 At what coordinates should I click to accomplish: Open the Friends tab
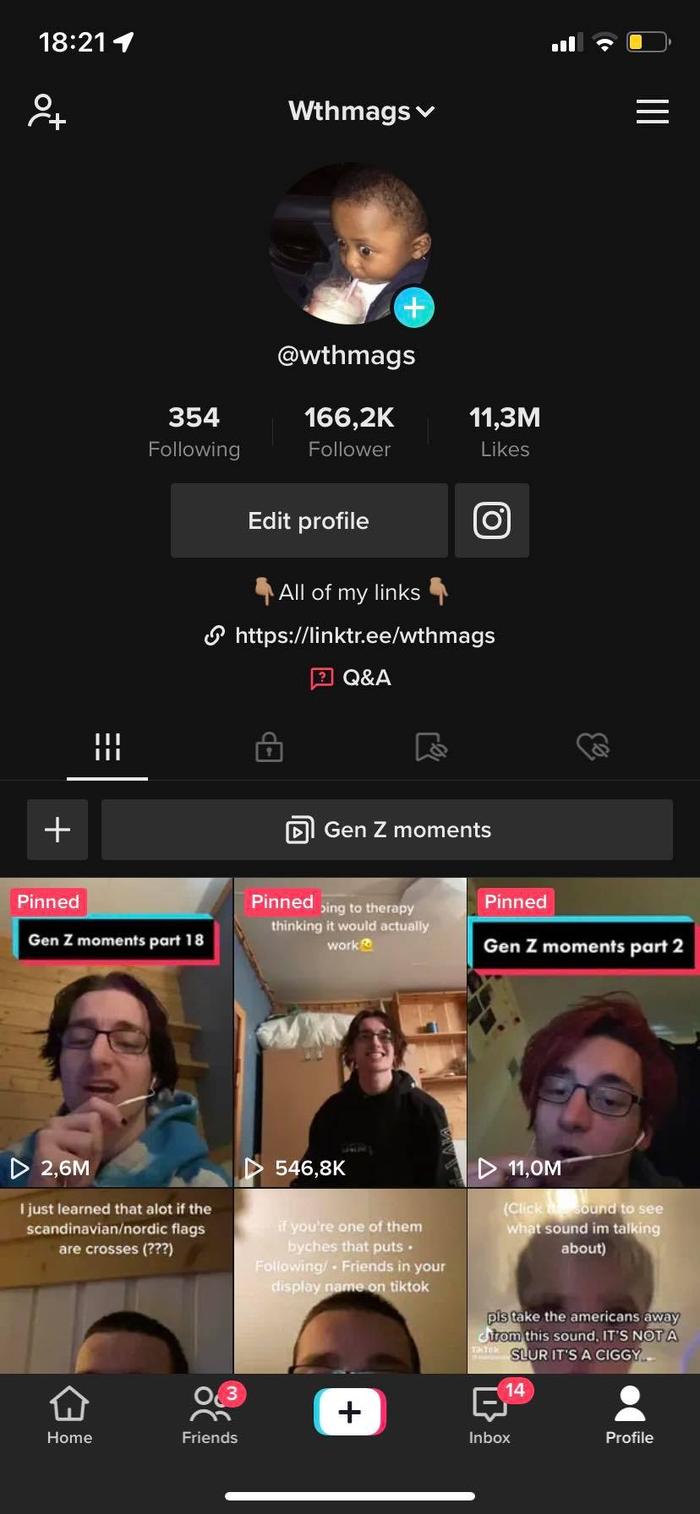point(210,1415)
